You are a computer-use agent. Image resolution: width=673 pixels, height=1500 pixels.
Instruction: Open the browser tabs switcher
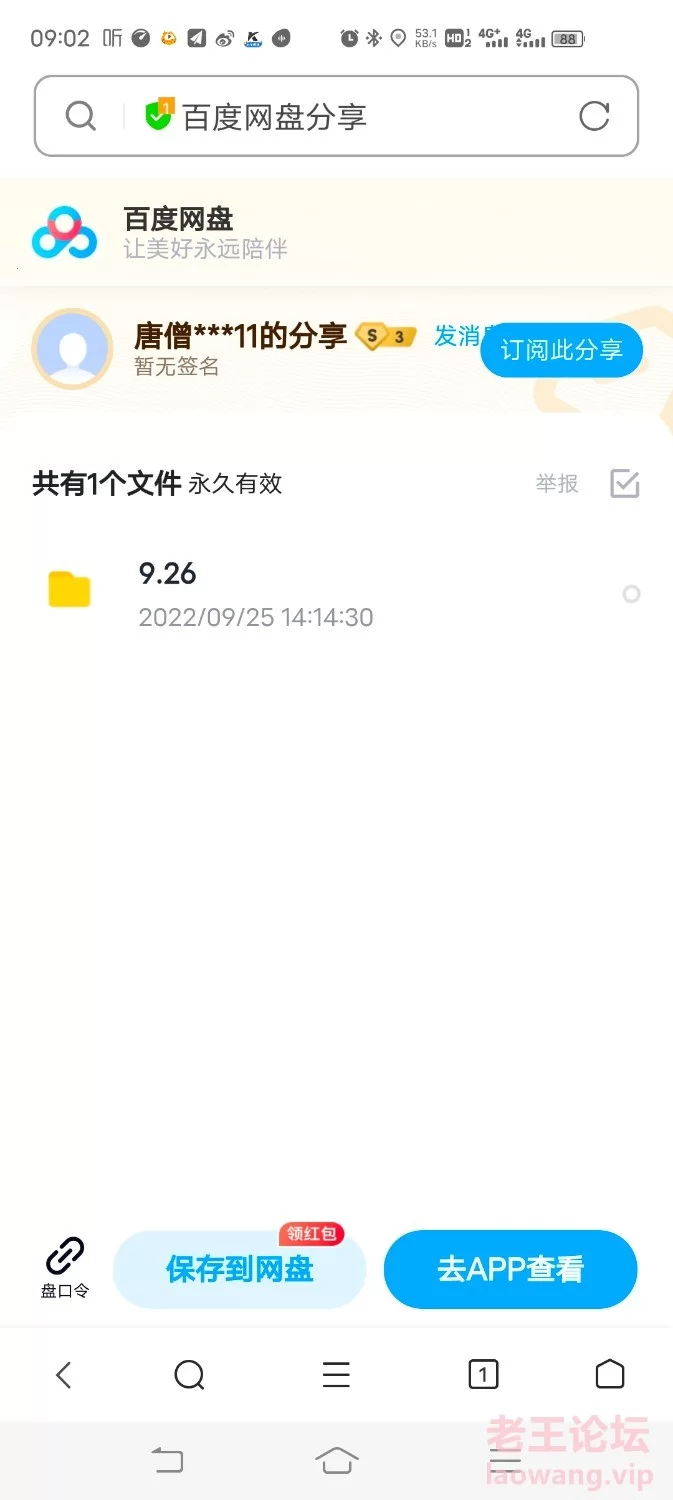pos(483,1375)
